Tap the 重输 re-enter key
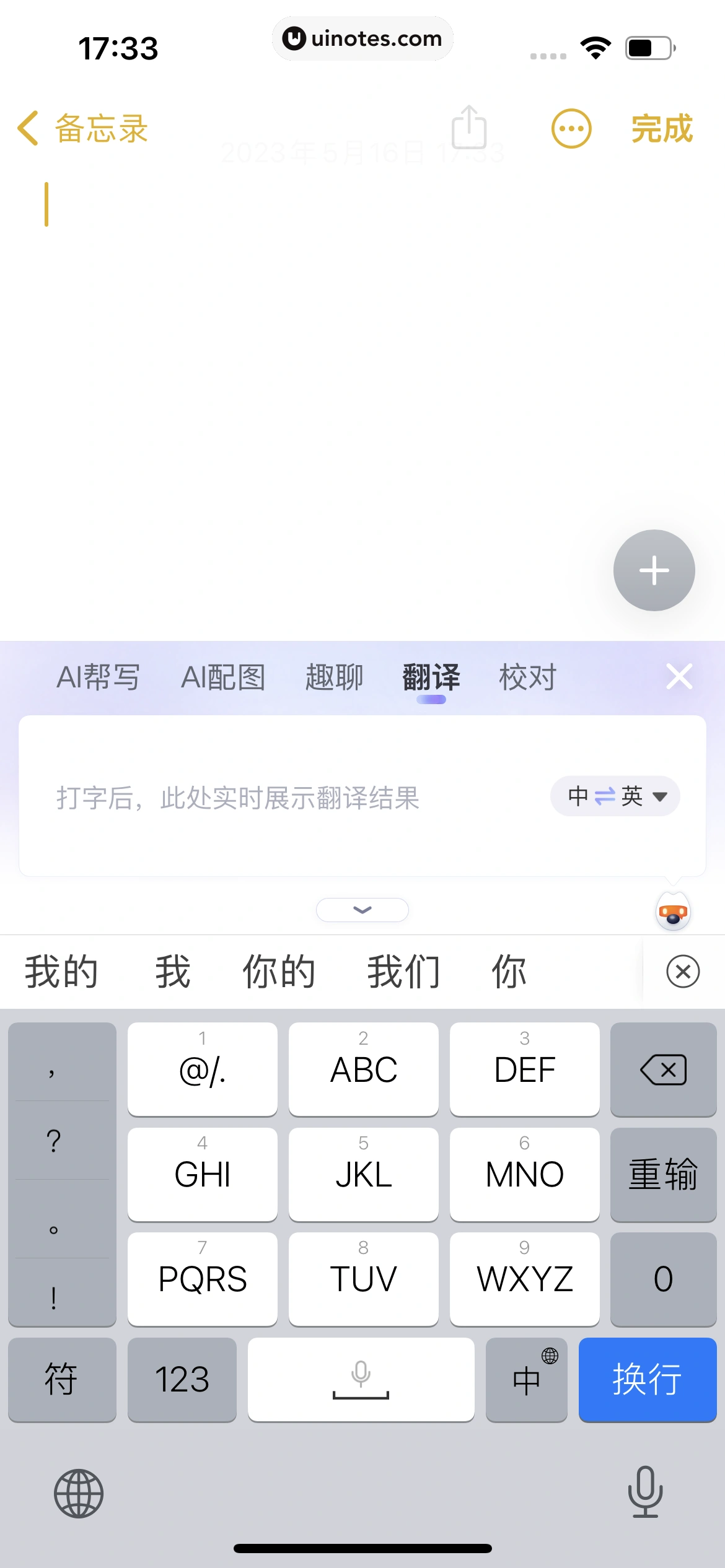The image size is (725, 1568). tap(663, 1174)
